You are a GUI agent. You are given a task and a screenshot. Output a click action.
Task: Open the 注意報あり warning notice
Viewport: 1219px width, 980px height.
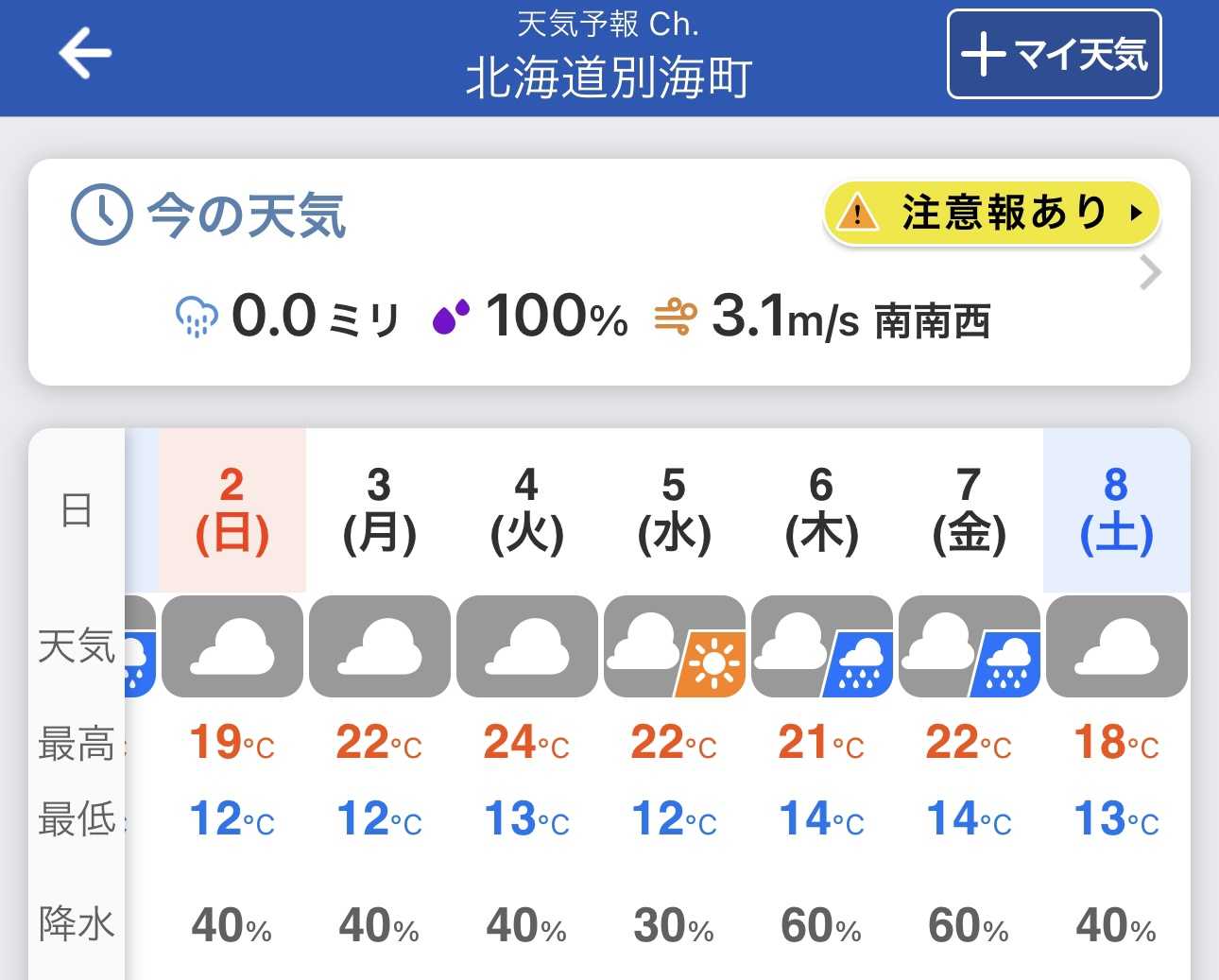coord(991,213)
